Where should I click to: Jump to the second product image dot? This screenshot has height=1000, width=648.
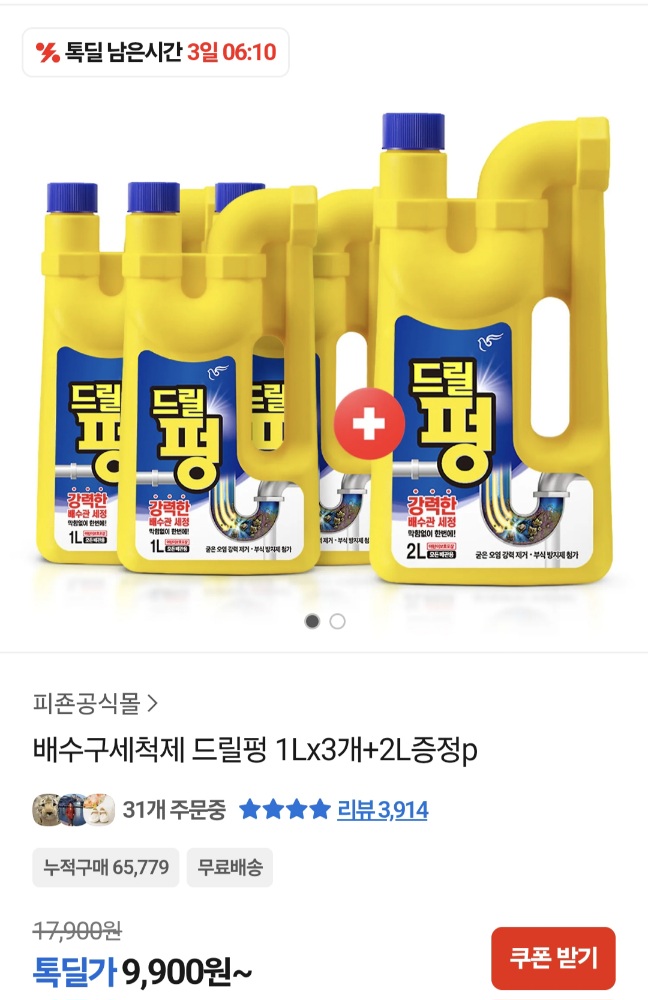coord(337,621)
